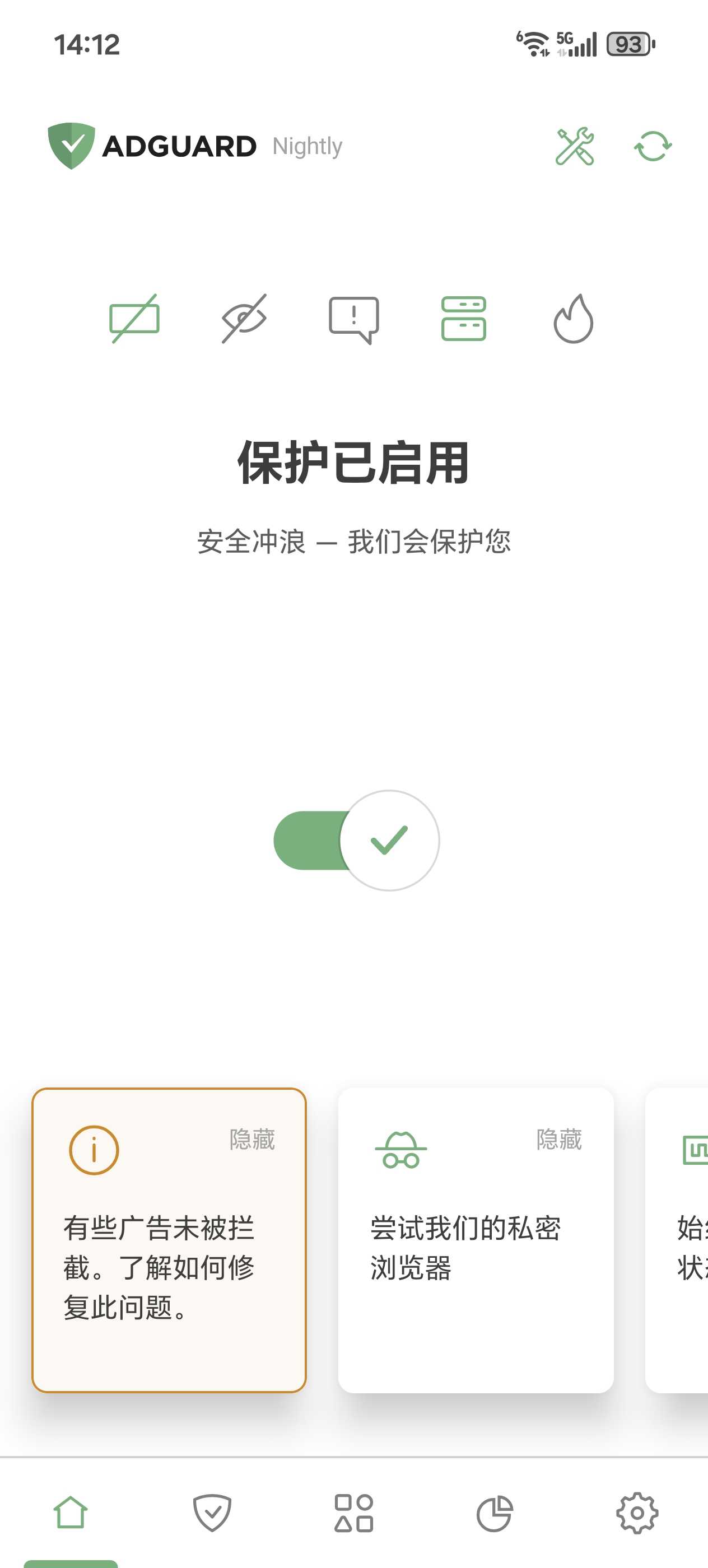Open the tracking protection crossed-eye icon
This screenshot has height=1568, width=708.
pyautogui.click(x=244, y=319)
